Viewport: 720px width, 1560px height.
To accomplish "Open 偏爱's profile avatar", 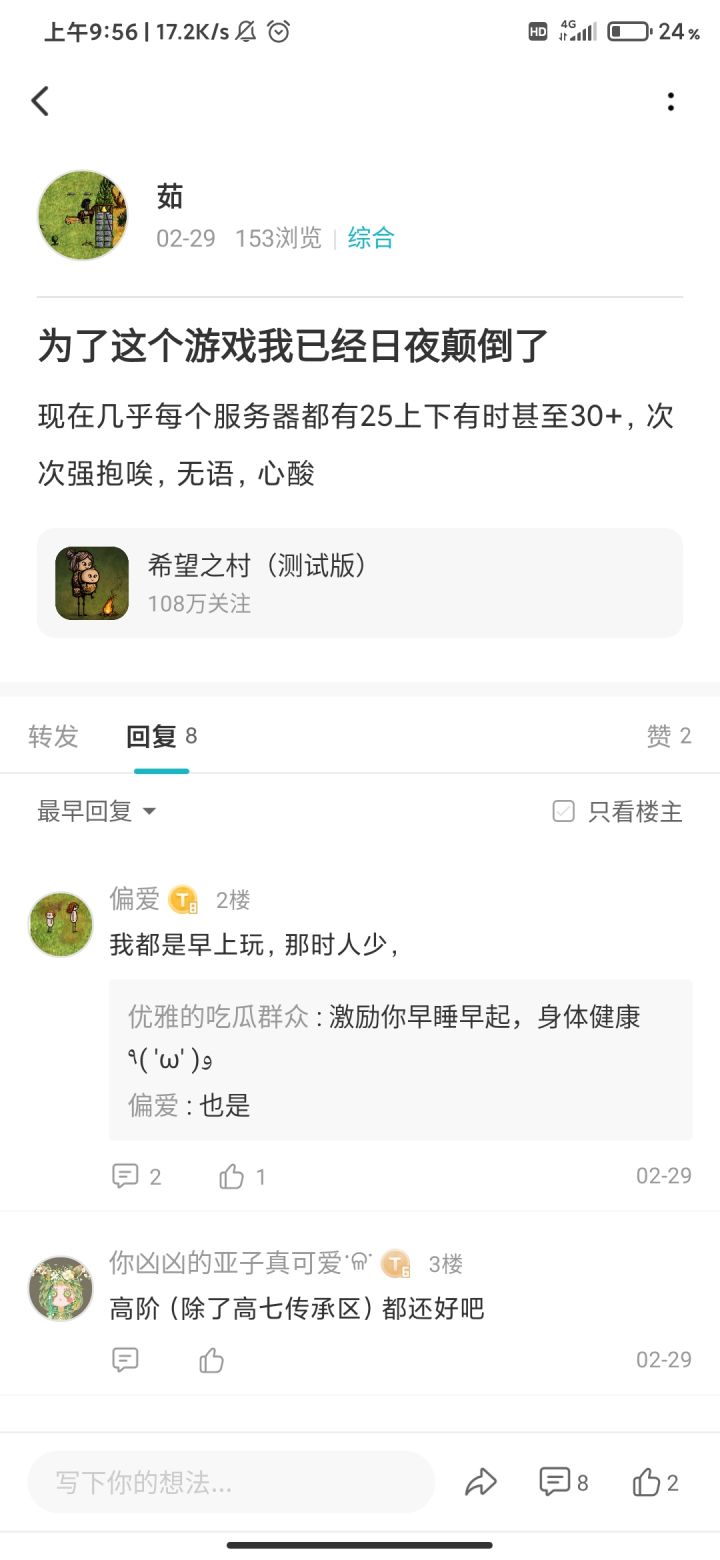I will pos(61,924).
